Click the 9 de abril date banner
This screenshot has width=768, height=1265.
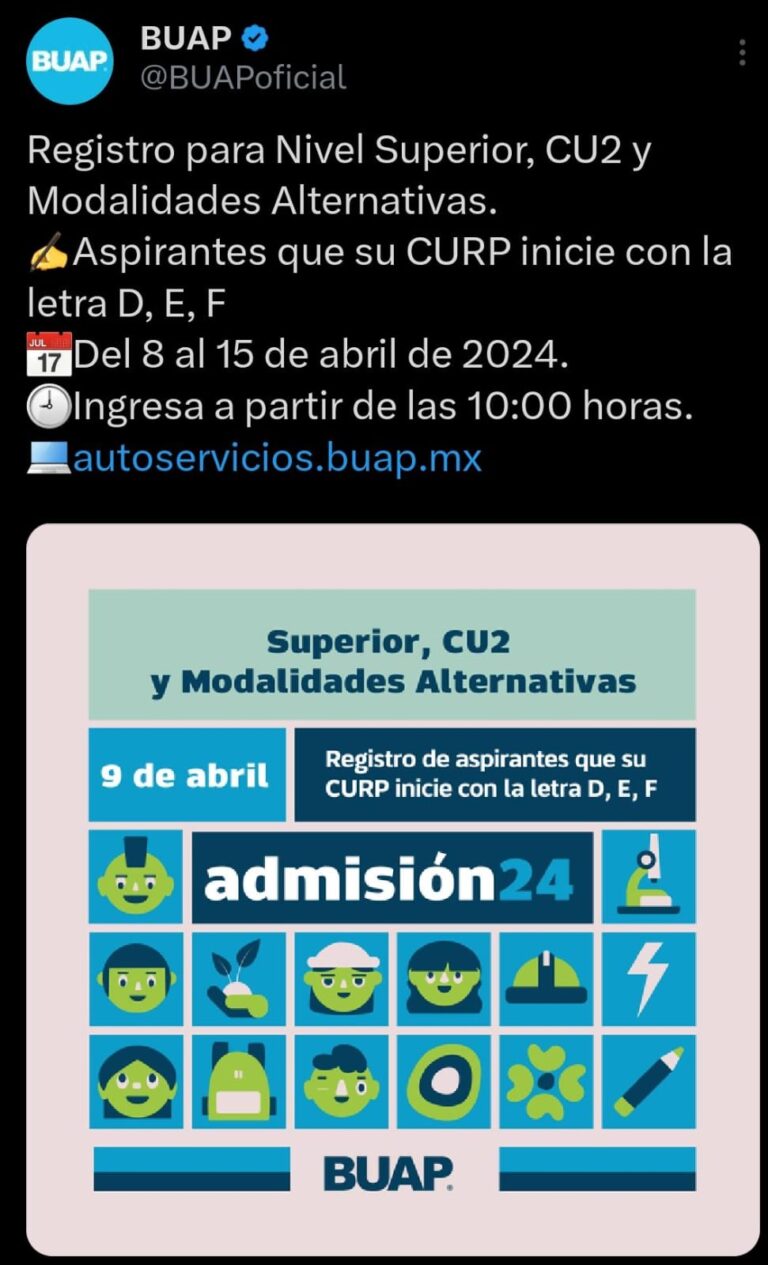[186, 774]
